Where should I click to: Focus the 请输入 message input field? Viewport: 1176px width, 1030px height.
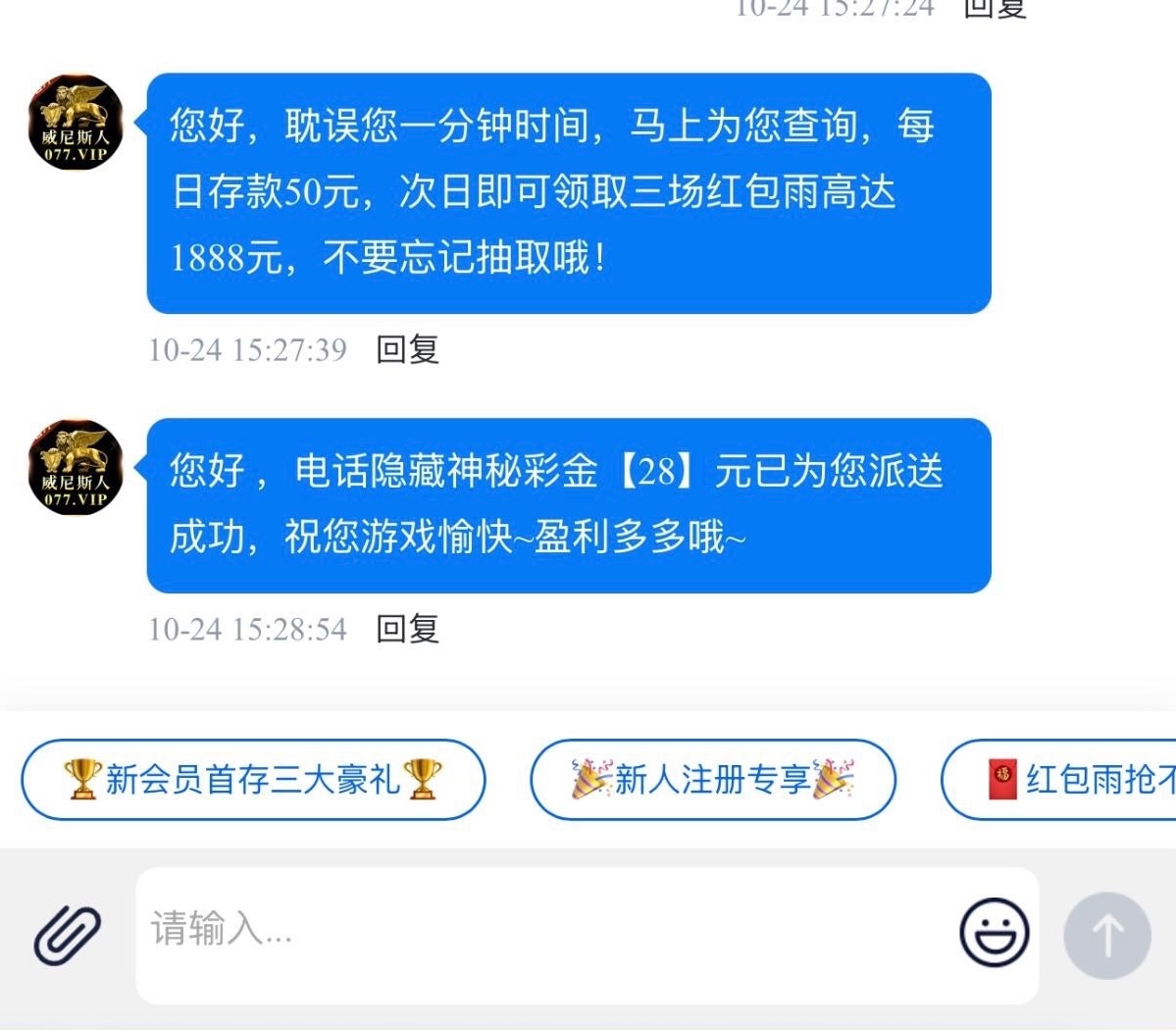[x=539, y=930]
